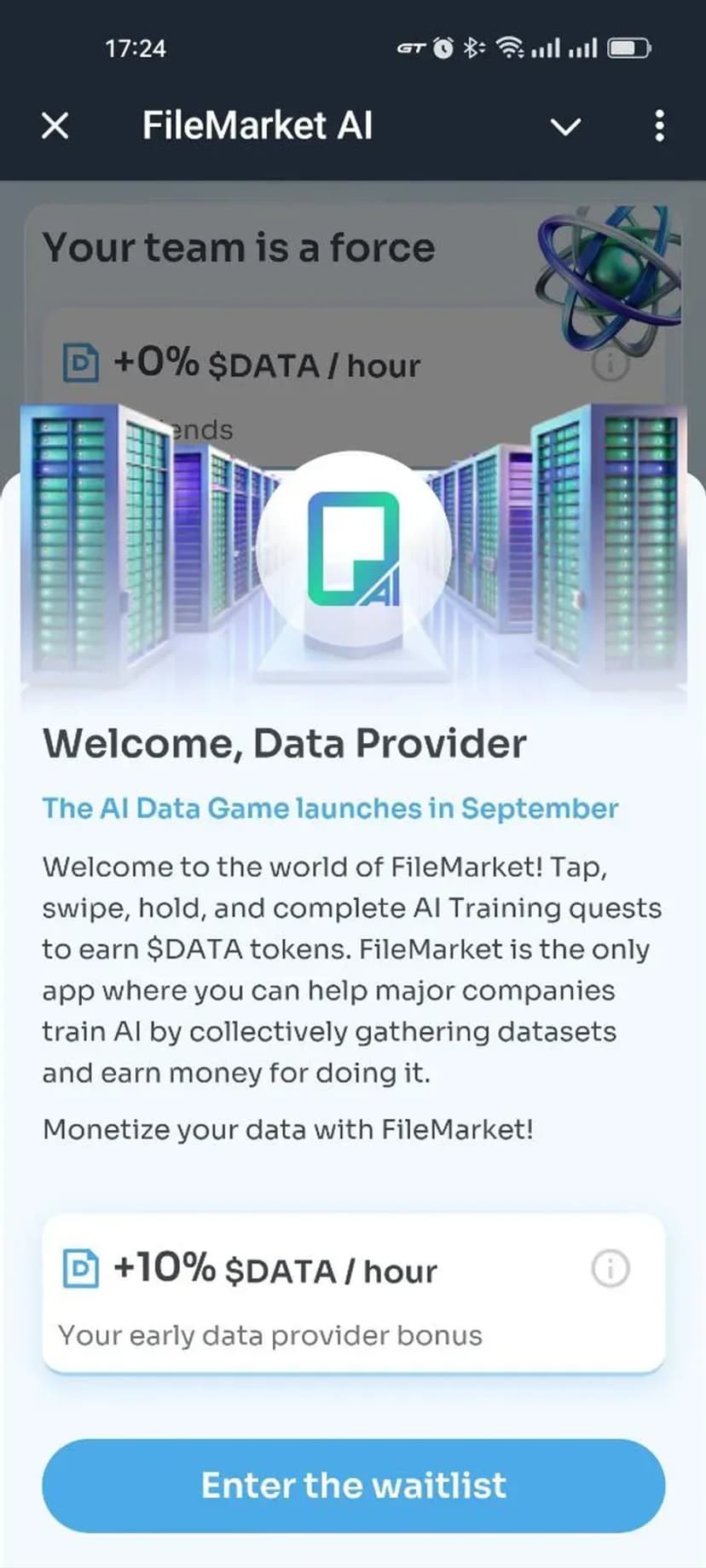706x1568 pixels.
Task: Expand the dropdown chevron in the header
Action: point(565,127)
